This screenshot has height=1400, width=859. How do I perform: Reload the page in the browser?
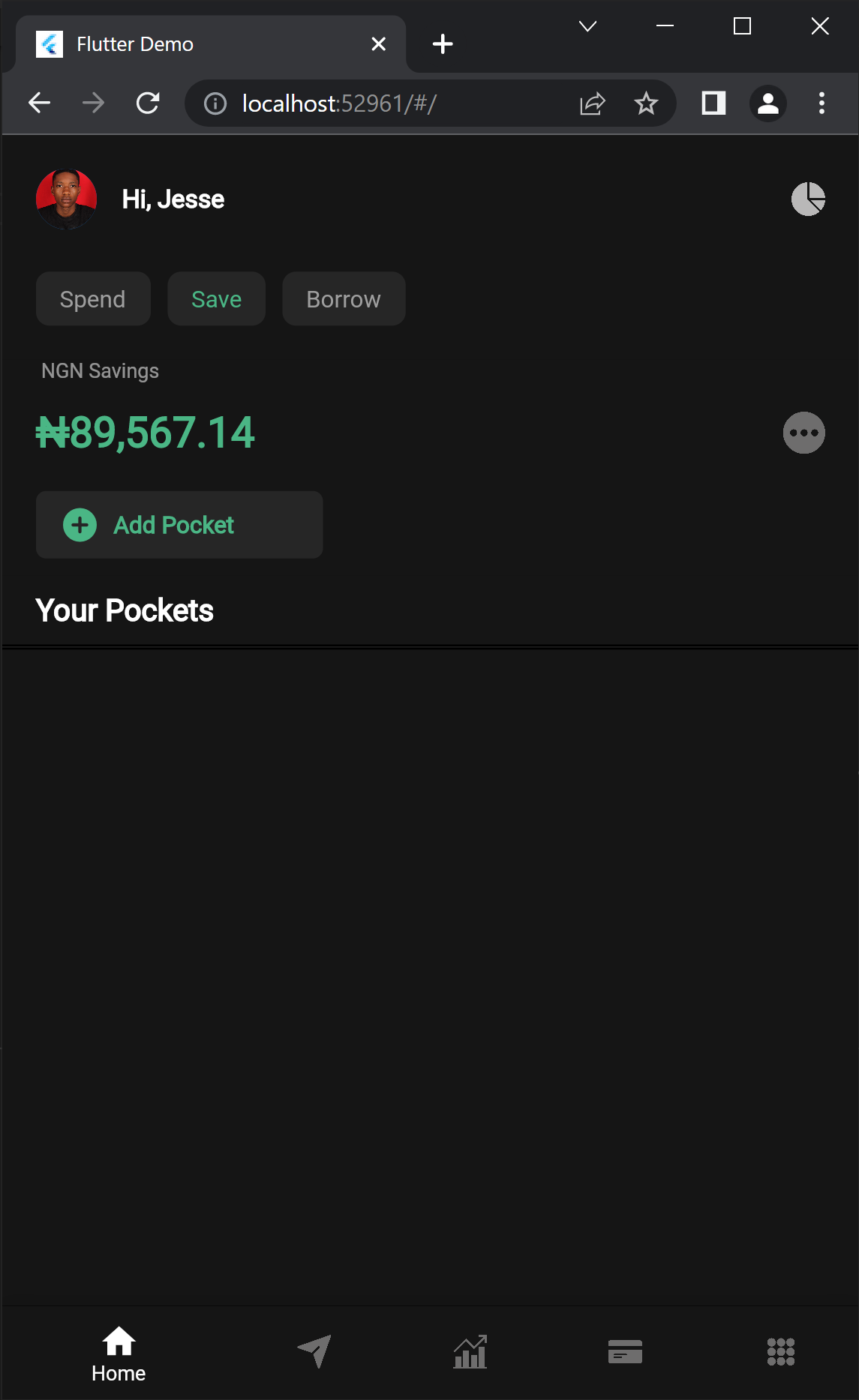click(148, 103)
